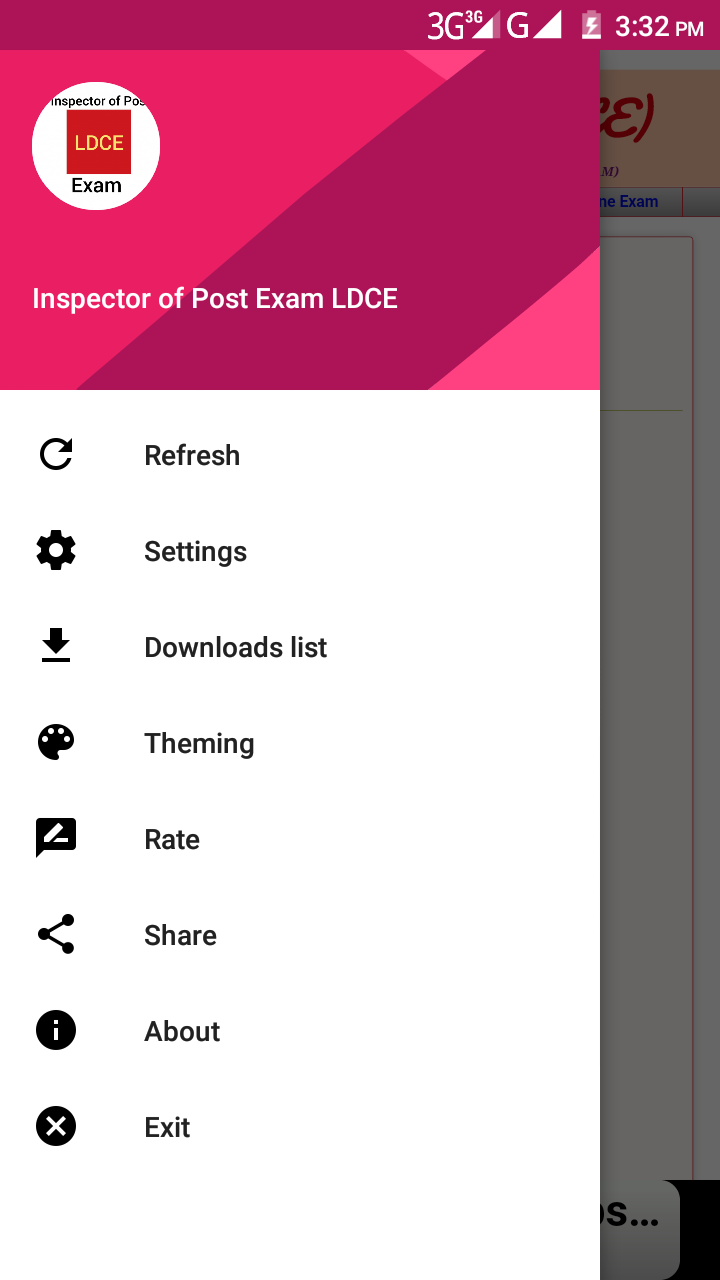This screenshot has width=720, height=1280.
Task: Select Refresh in the drawer
Action: tap(192, 455)
